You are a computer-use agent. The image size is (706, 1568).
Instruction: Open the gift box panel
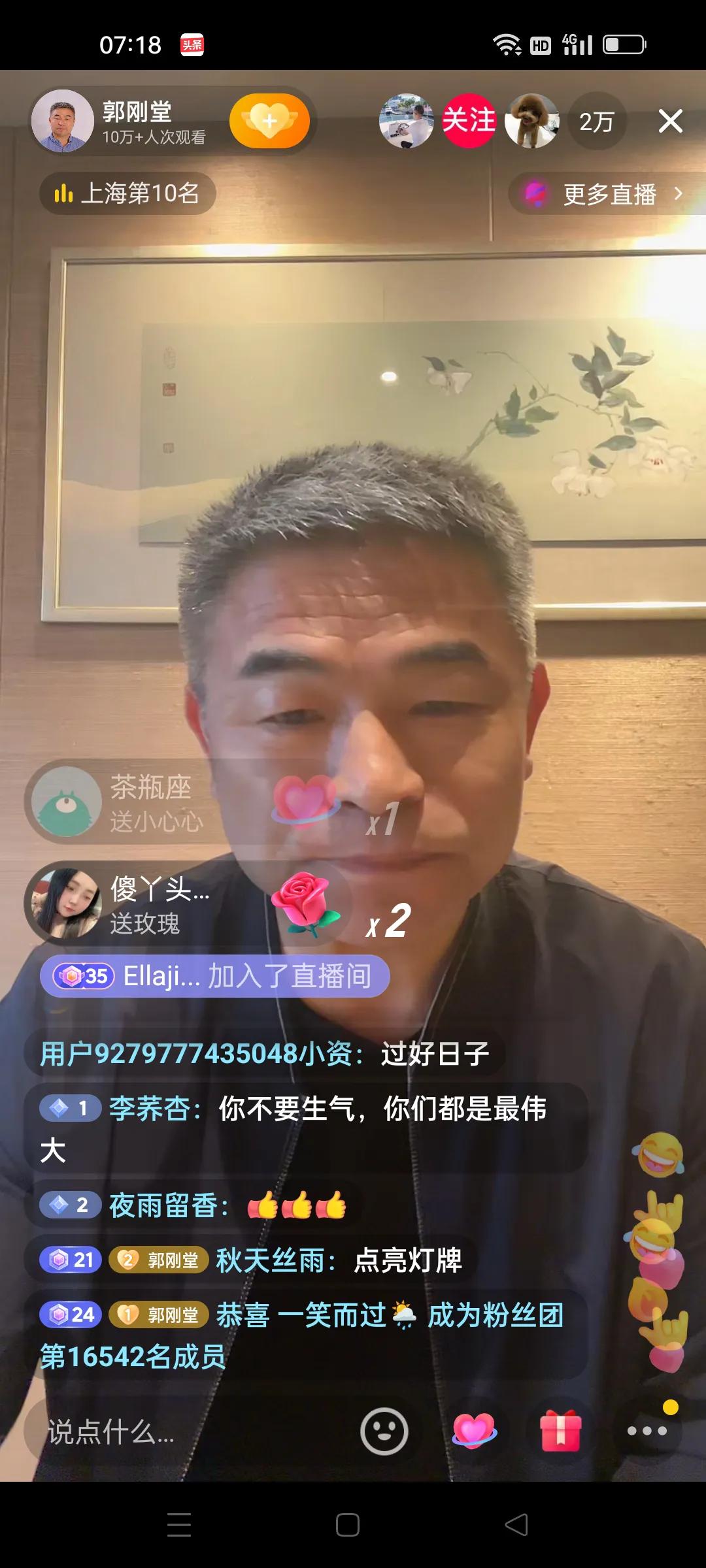click(560, 1431)
